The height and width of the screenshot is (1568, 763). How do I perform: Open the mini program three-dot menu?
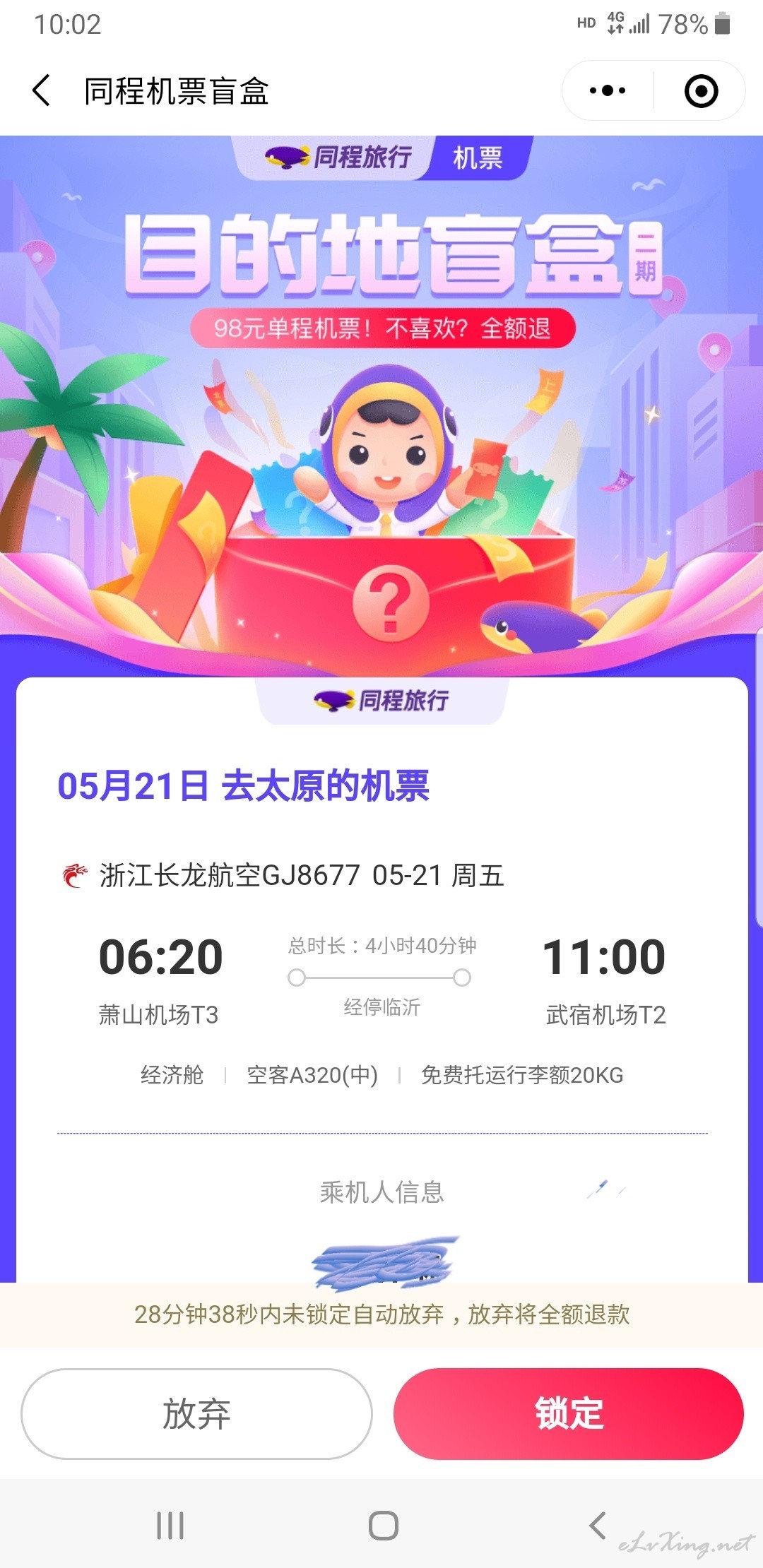pos(608,90)
